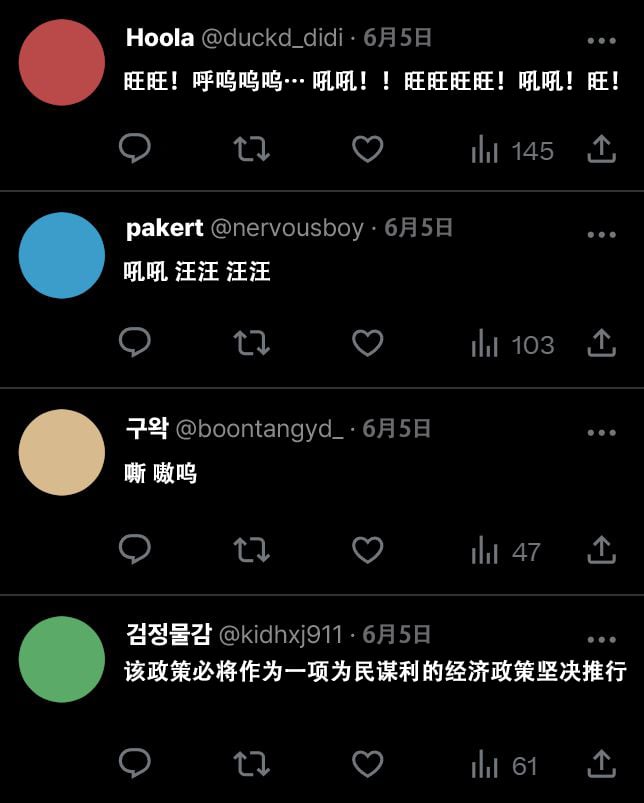This screenshot has width=644, height=803.
Task: Open the more options menu on @boontangyd_'s tweet
Action: (601, 433)
